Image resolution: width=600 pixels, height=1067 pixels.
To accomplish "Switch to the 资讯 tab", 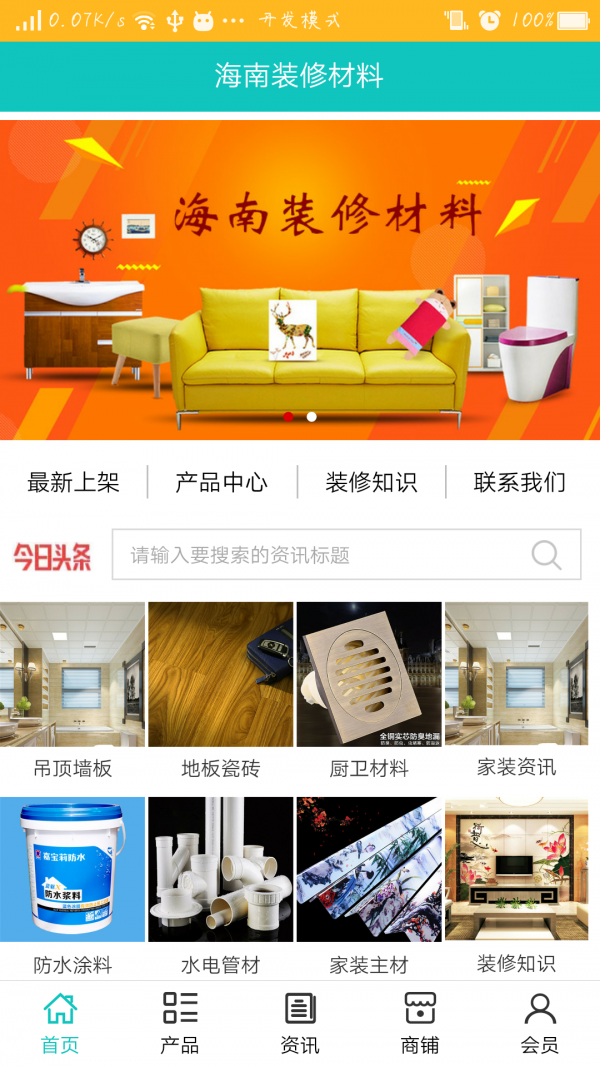I will [300, 1023].
